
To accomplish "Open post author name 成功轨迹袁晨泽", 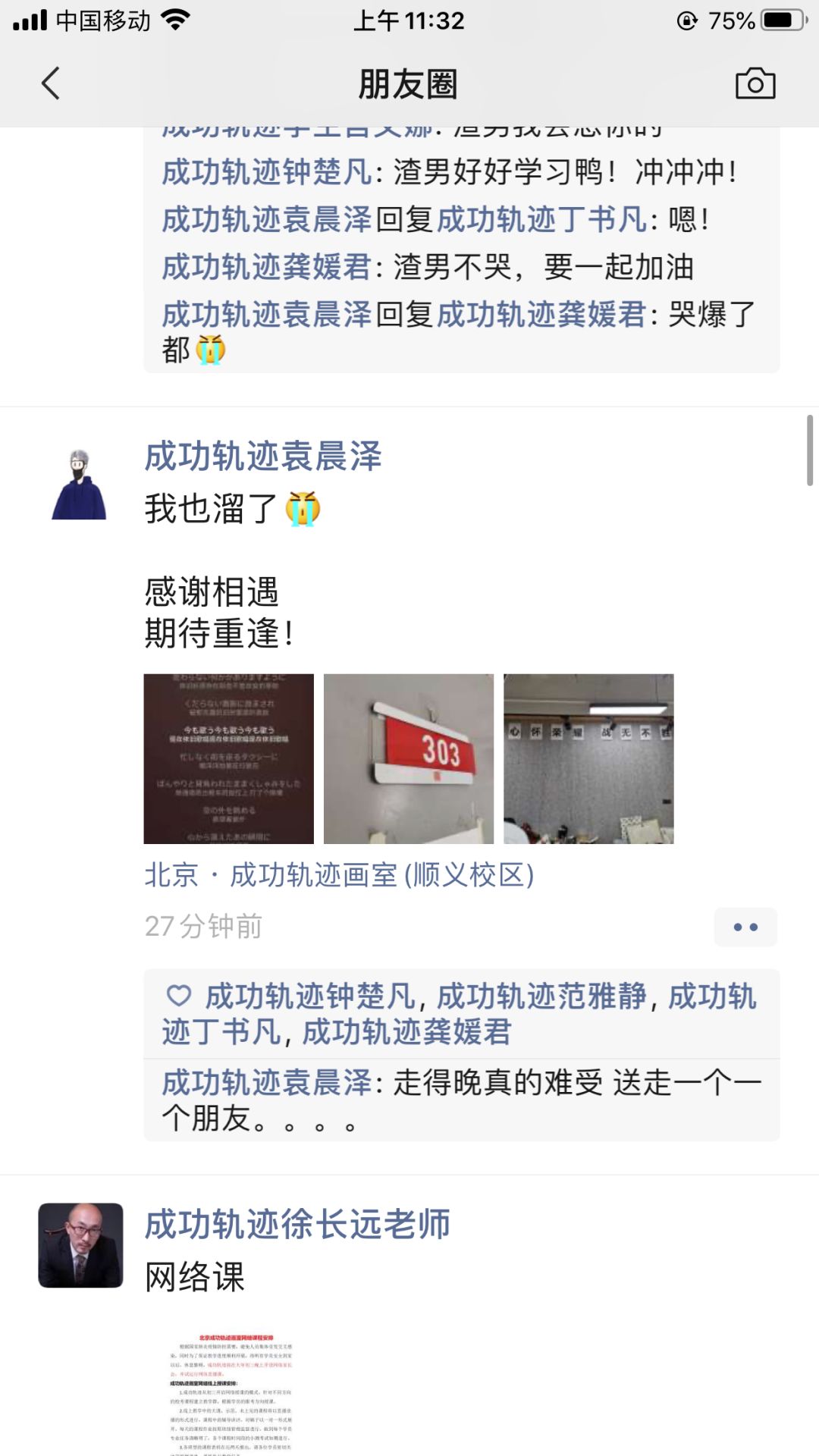I will (262, 457).
